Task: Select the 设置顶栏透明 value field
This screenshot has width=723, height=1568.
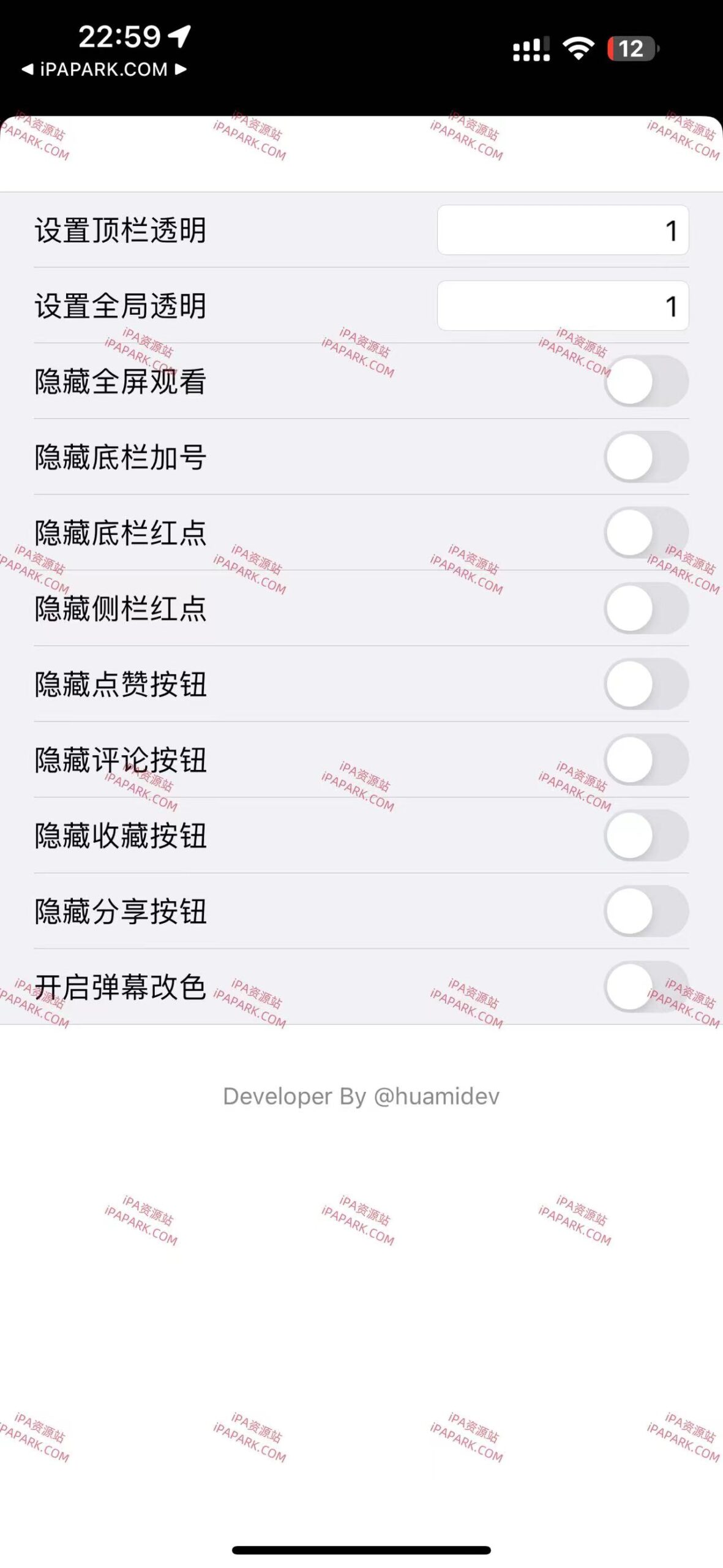Action: tap(563, 230)
